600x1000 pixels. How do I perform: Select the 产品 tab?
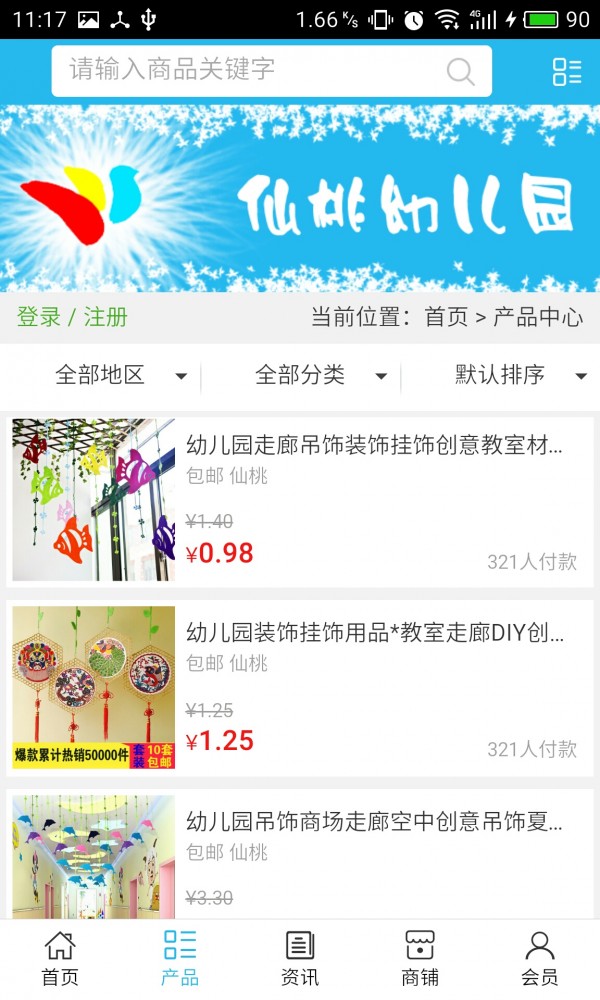pyautogui.click(x=180, y=958)
